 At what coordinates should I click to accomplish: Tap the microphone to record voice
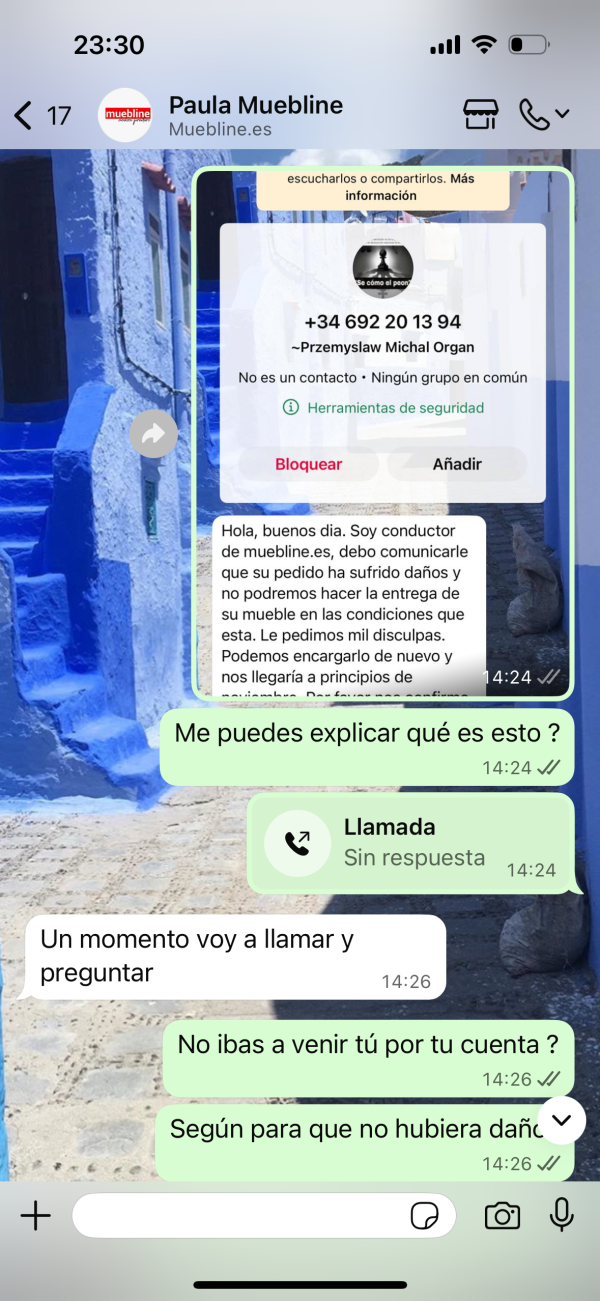(562, 1215)
